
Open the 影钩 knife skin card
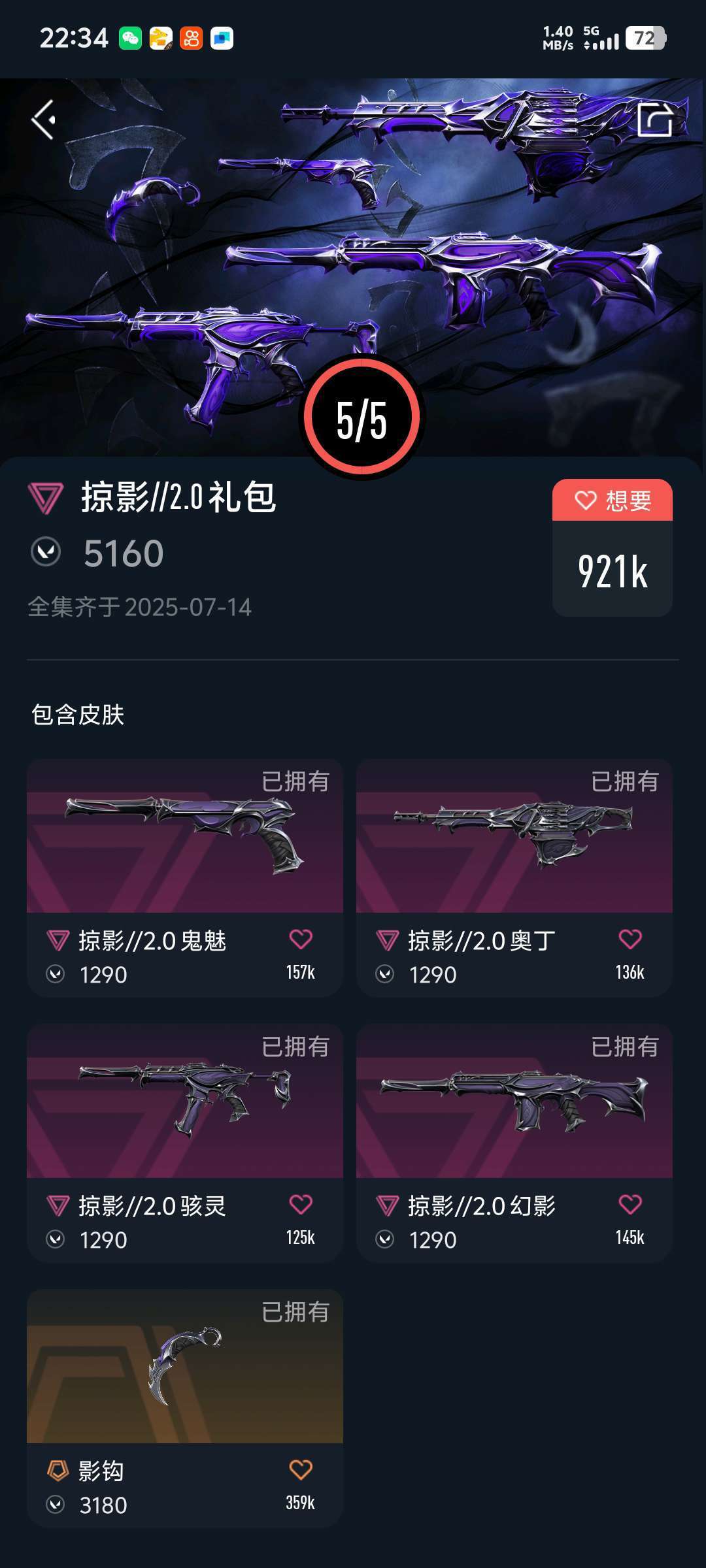tap(185, 1408)
